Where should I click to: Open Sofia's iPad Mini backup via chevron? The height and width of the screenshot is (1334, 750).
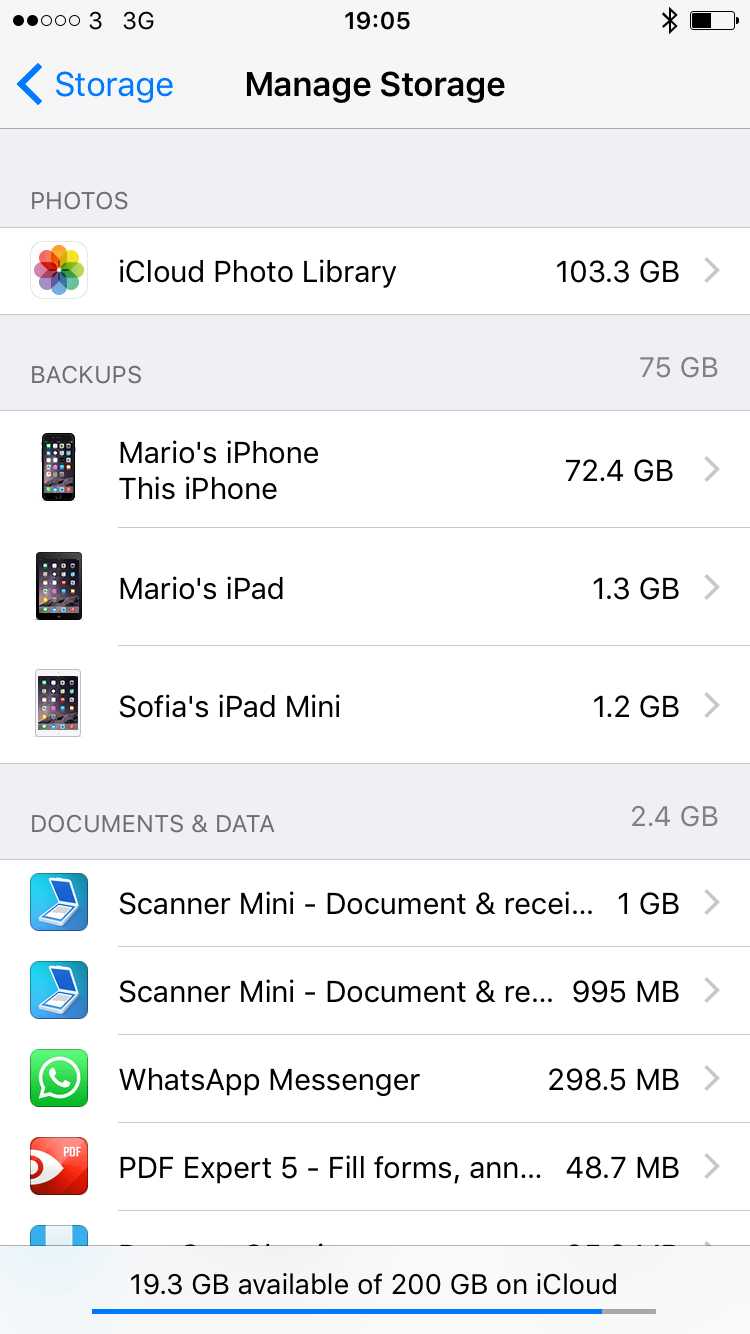[711, 704]
